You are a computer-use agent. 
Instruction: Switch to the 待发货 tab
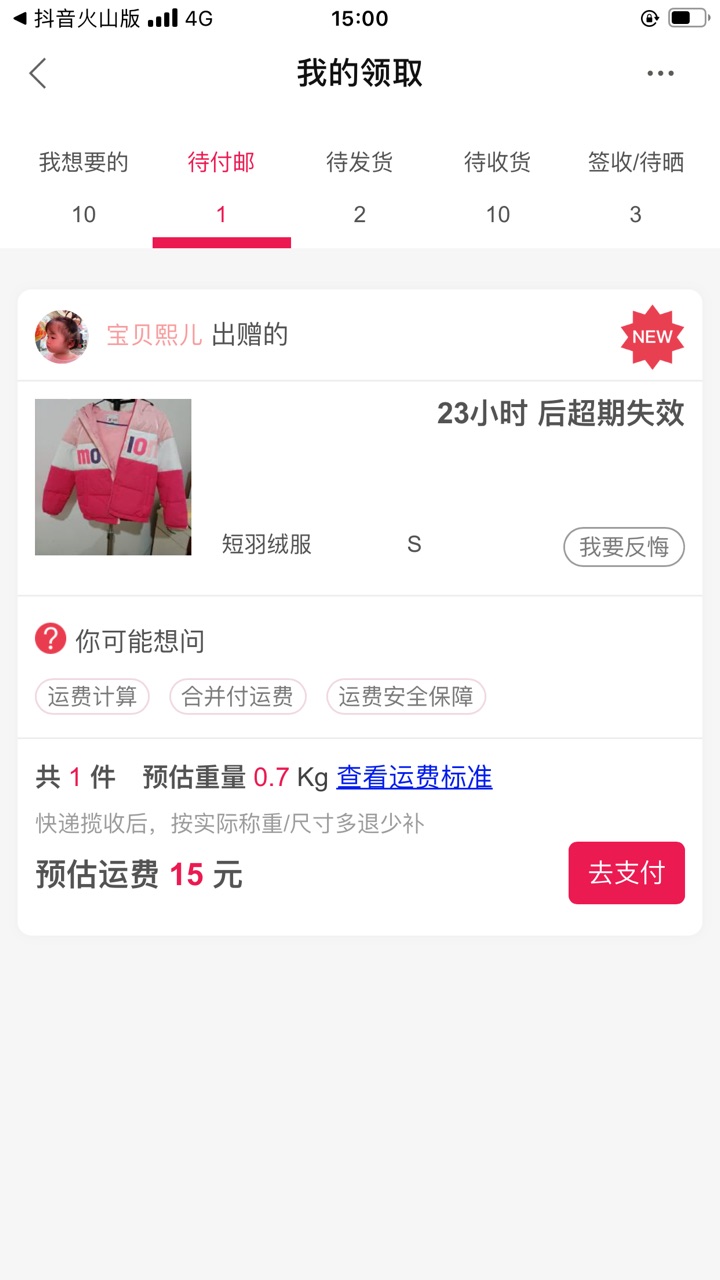tap(360, 187)
